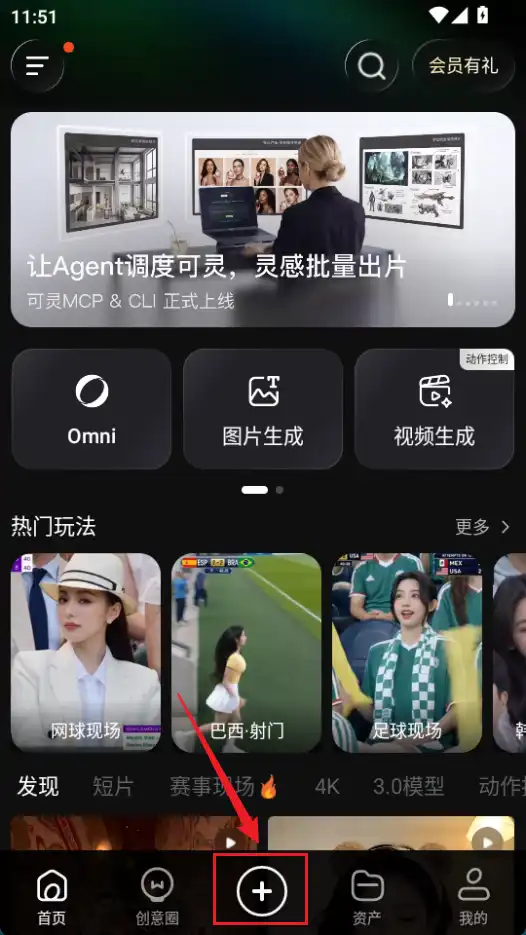The image size is (526, 935).
Task: Tap 更多 to see more 热门玩法
Action: pos(482,527)
